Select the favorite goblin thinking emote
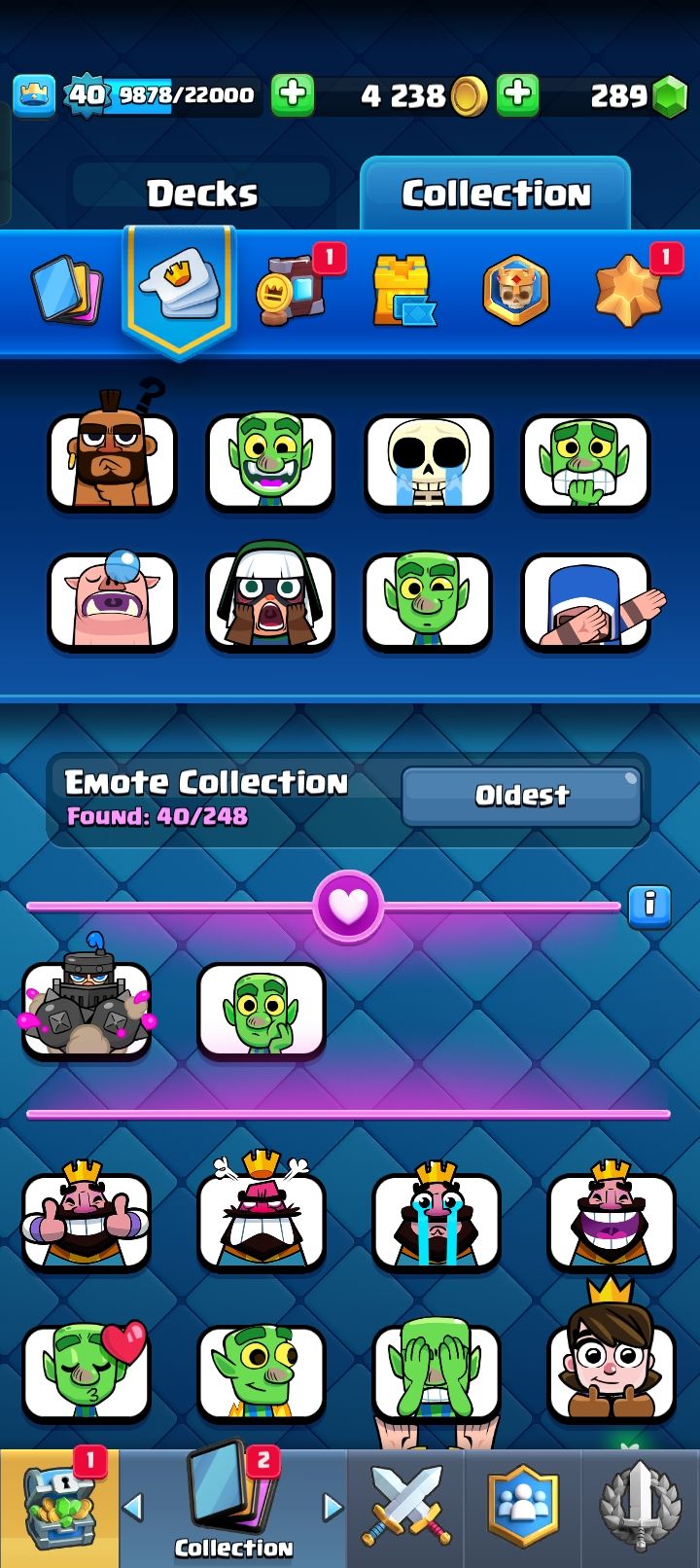Viewport: 700px width, 1568px height. tap(261, 1012)
